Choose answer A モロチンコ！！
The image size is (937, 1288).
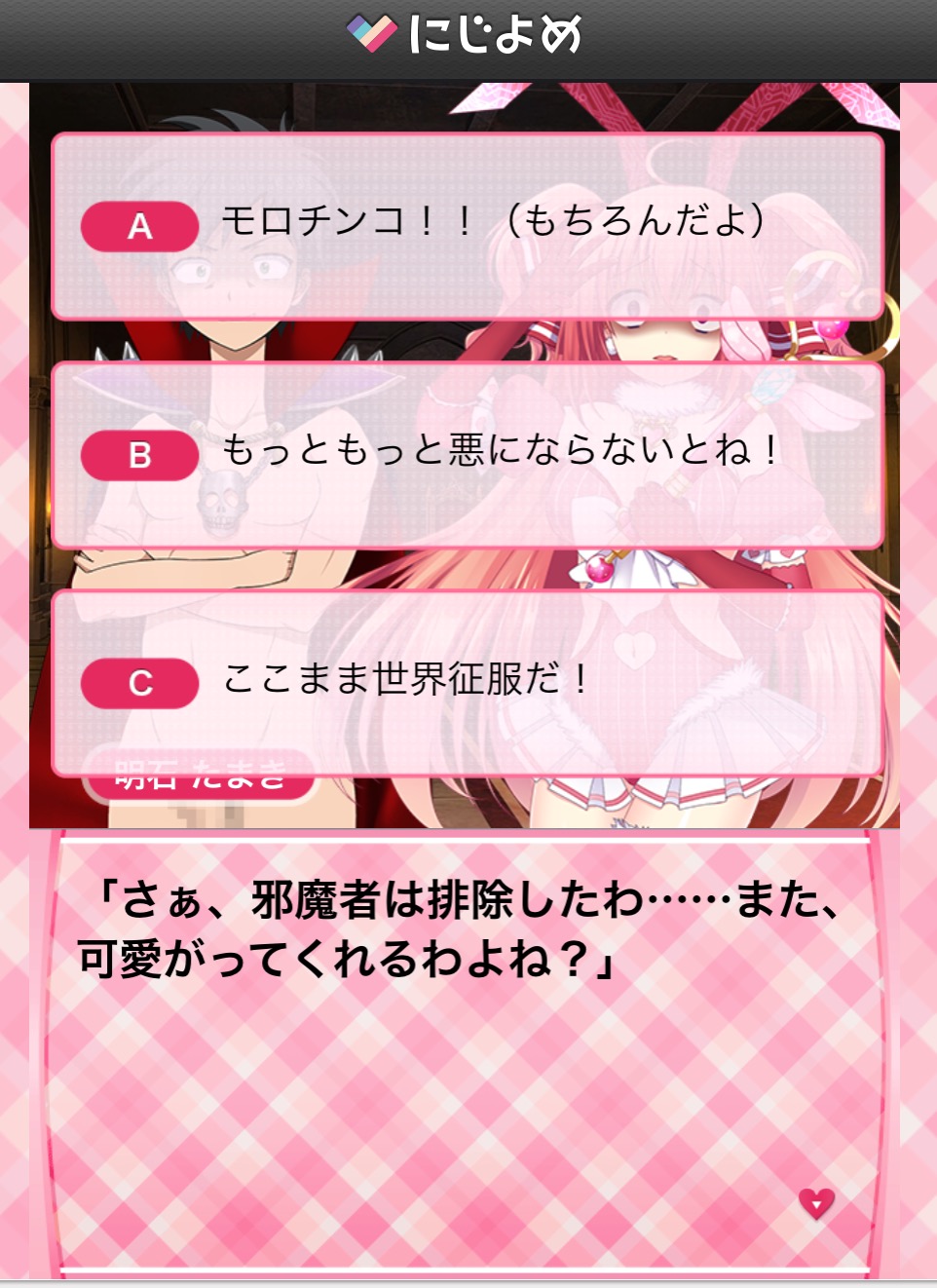pyautogui.click(x=468, y=226)
